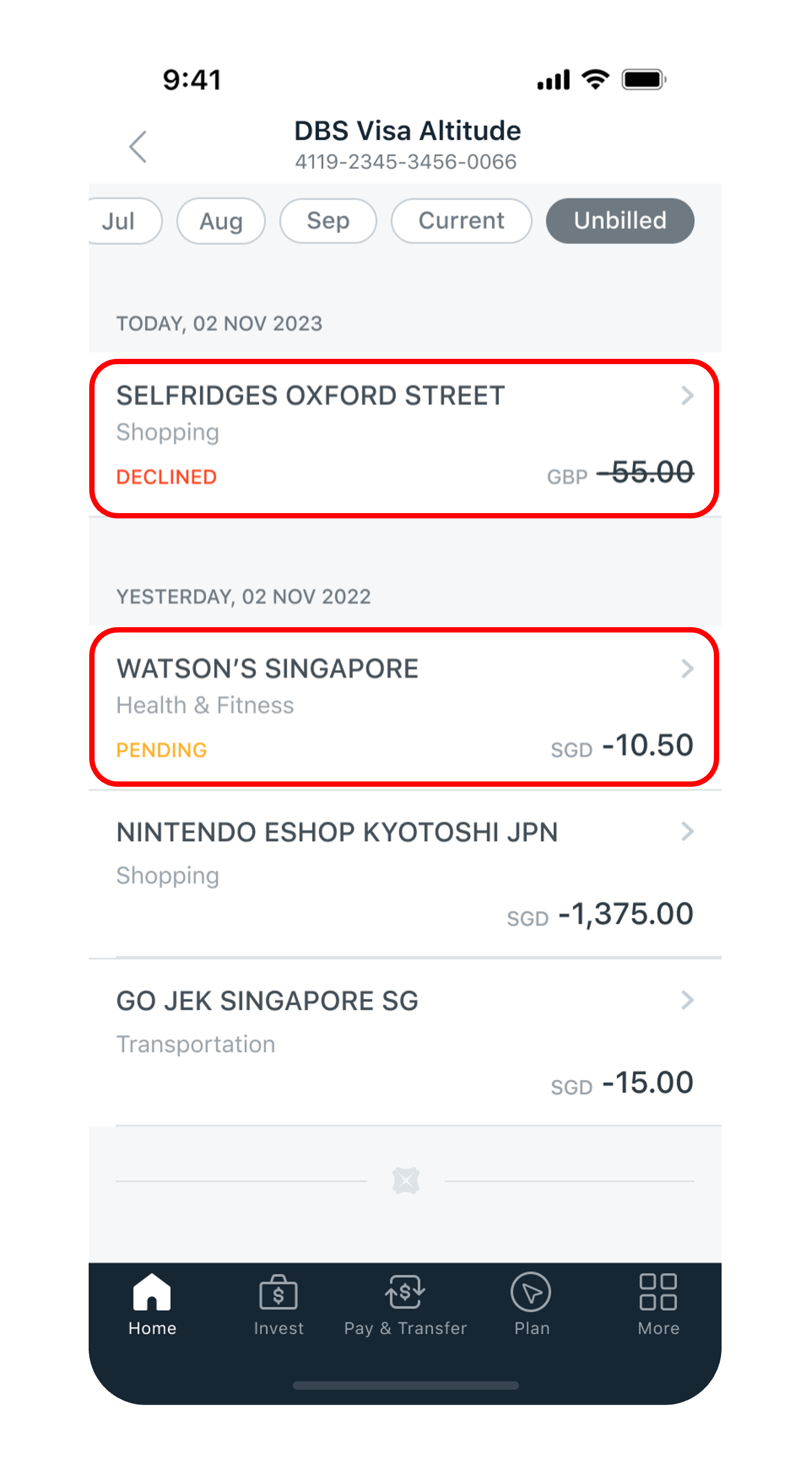The width and height of the screenshot is (812, 1463).
Task: Switch to the Current tab
Action: pyautogui.click(x=461, y=221)
